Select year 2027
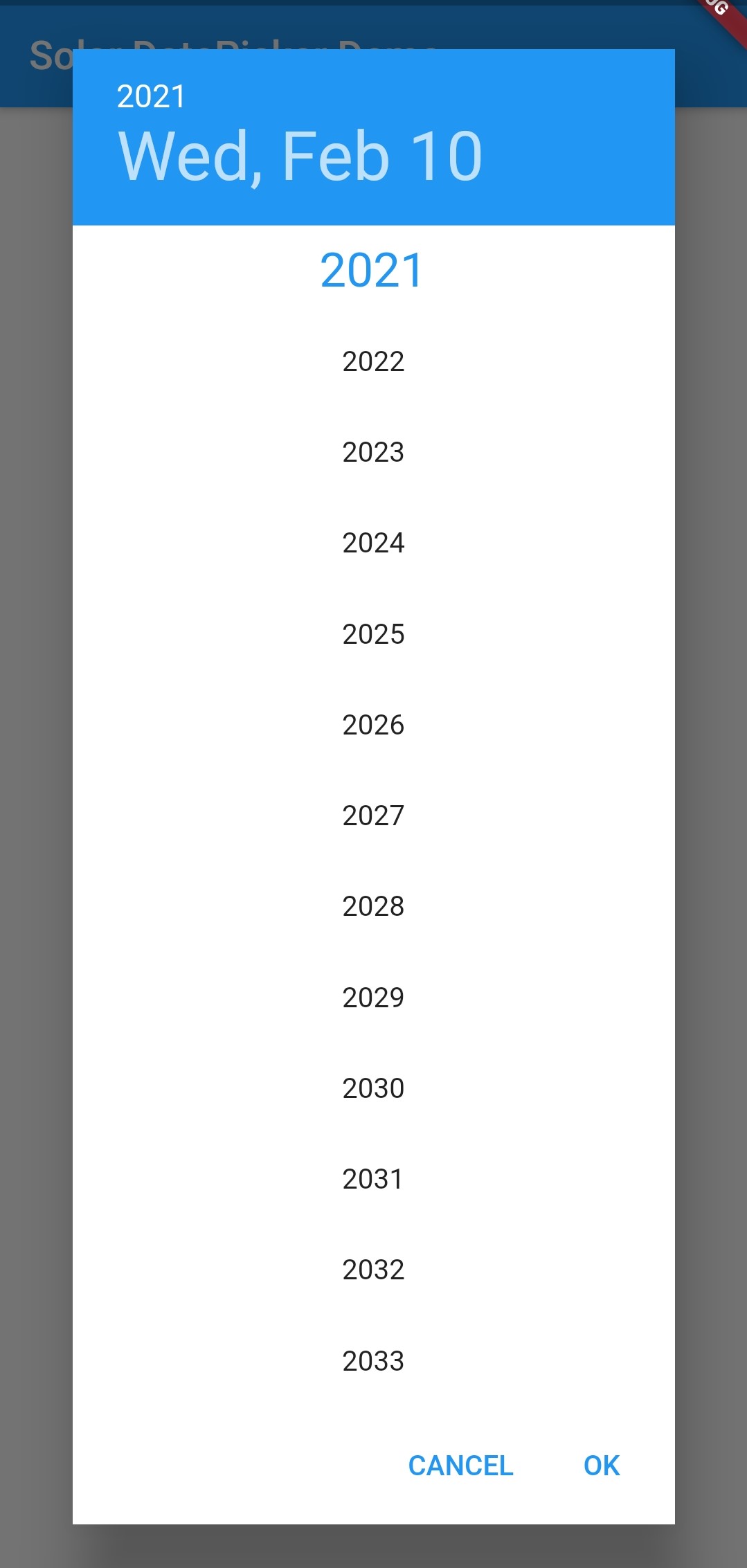Image resolution: width=747 pixels, height=1568 pixels. click(x=373, y=815)
